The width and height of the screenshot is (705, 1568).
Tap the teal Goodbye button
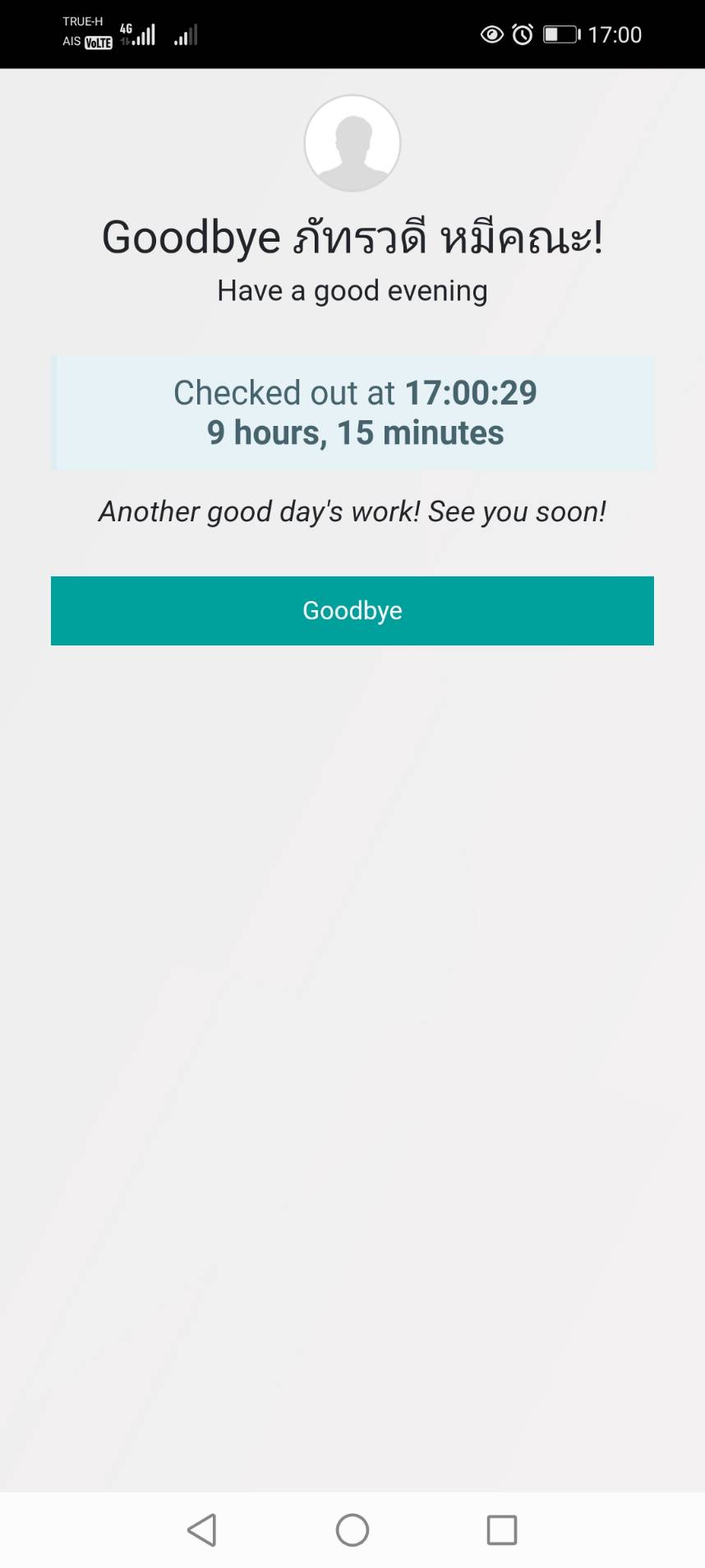pos(352,610)
